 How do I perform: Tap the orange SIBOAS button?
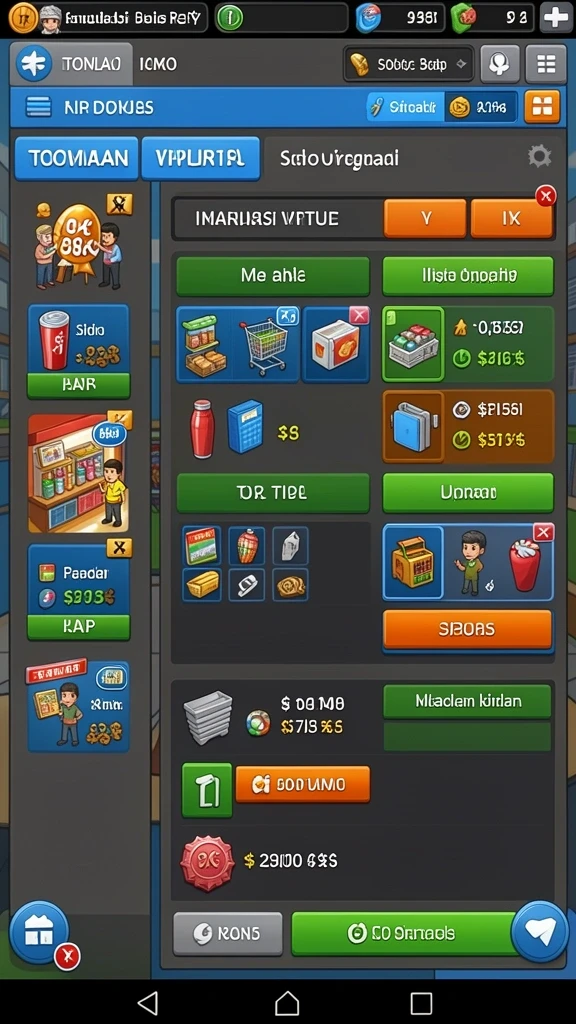(468, 630)
